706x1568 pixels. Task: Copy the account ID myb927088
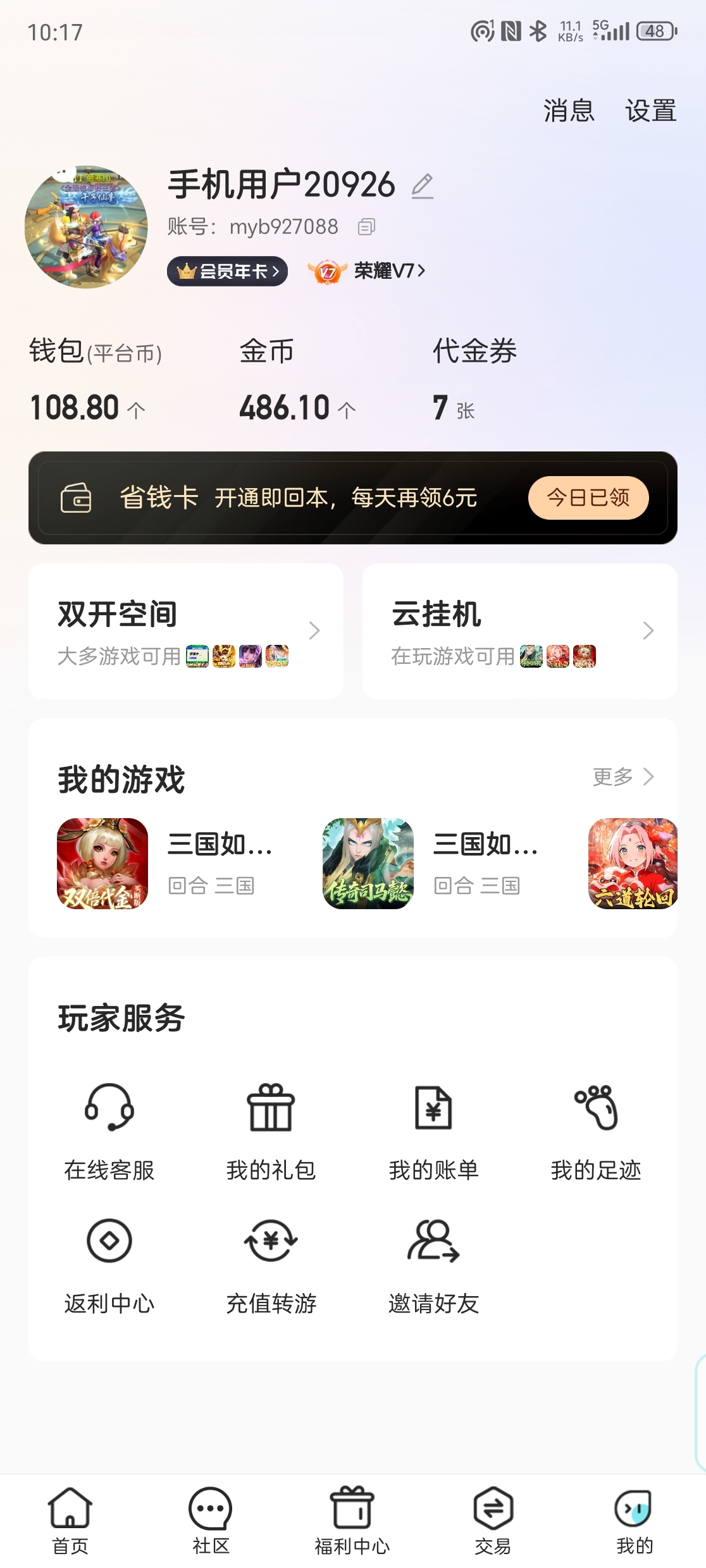366,226
